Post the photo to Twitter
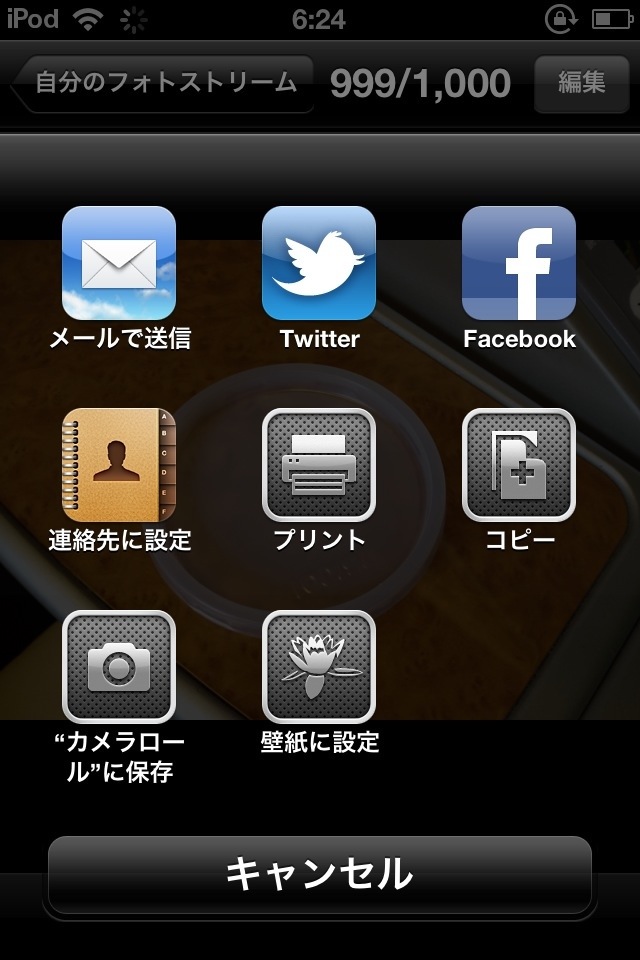Screen dimensions: 640x960 319,263
